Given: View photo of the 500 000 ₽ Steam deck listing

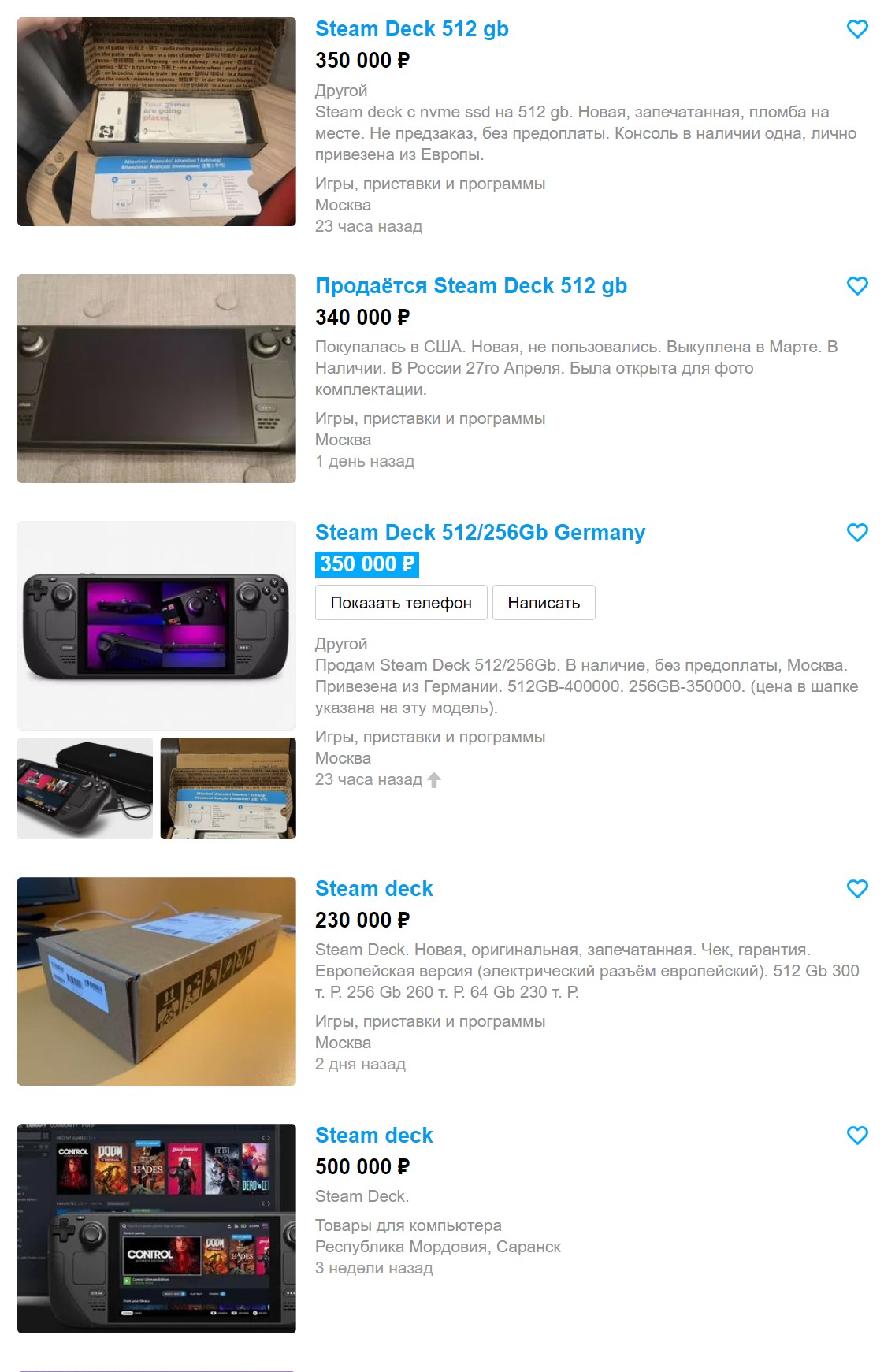Looking at the screenshot, I should click(x=157, y=1228).
